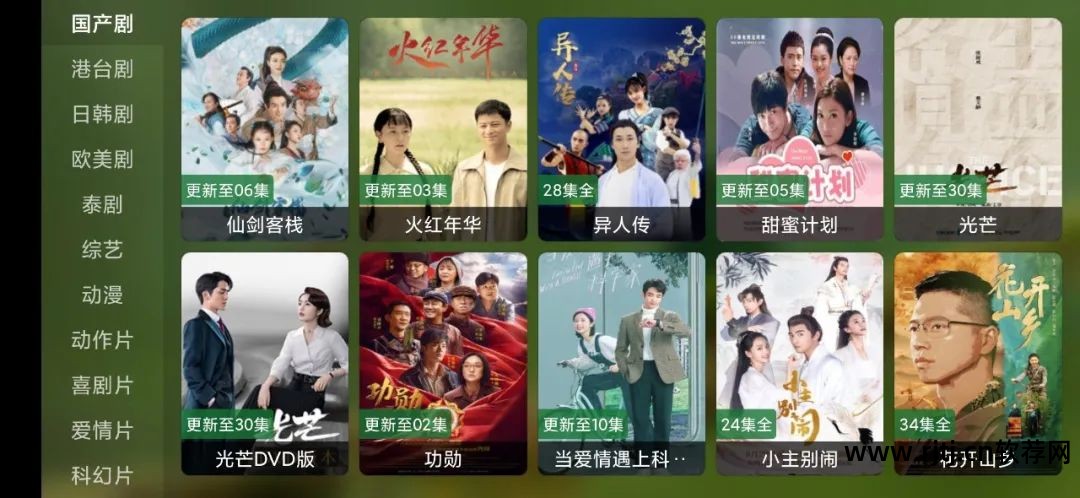The height and width of the screenshot is (498, 1080).
Task: Switch to 动作片 category
Action: (x=102, y=340)
